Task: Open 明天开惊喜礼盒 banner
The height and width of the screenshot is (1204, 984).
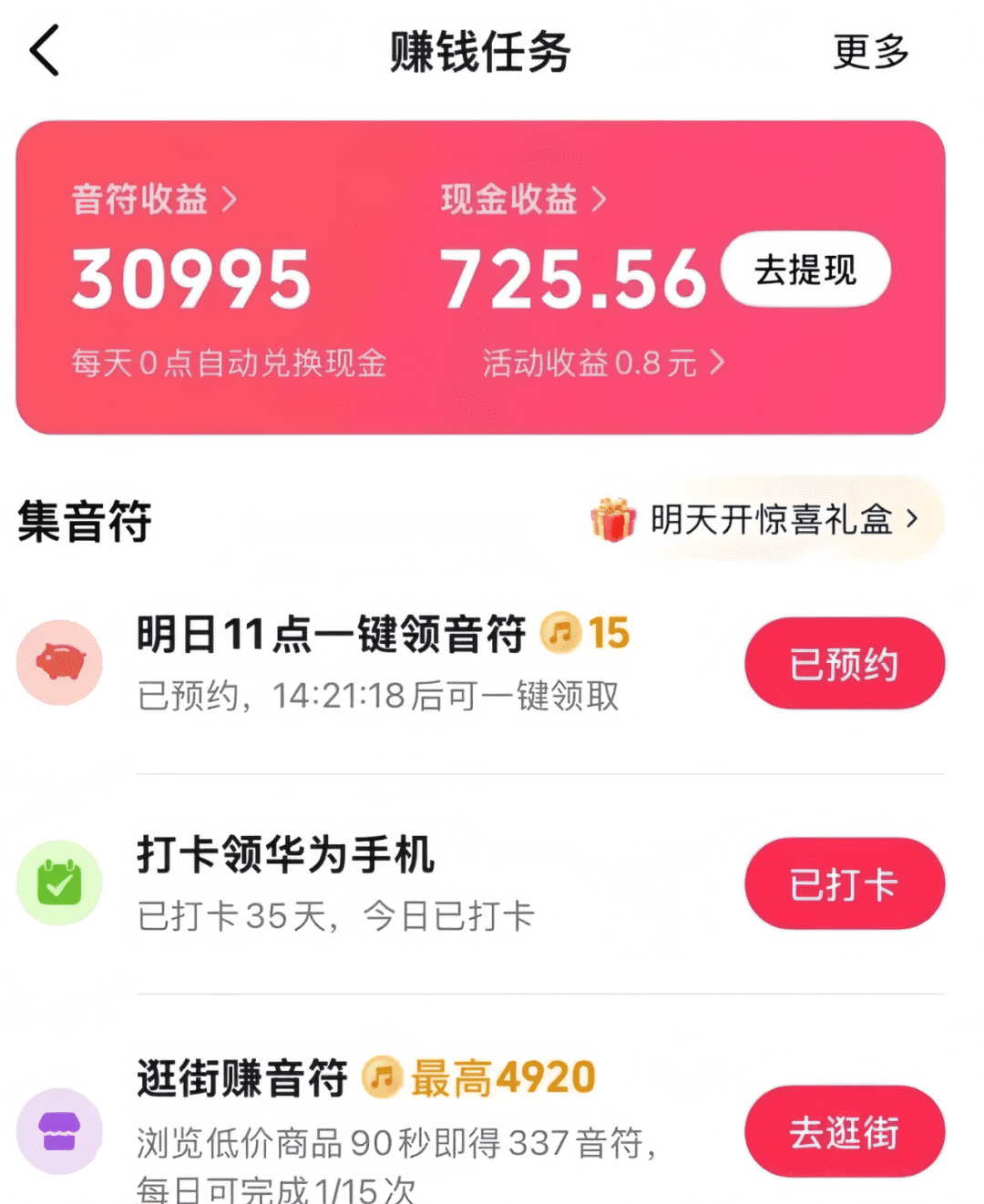Action: (x=765, y=520)
